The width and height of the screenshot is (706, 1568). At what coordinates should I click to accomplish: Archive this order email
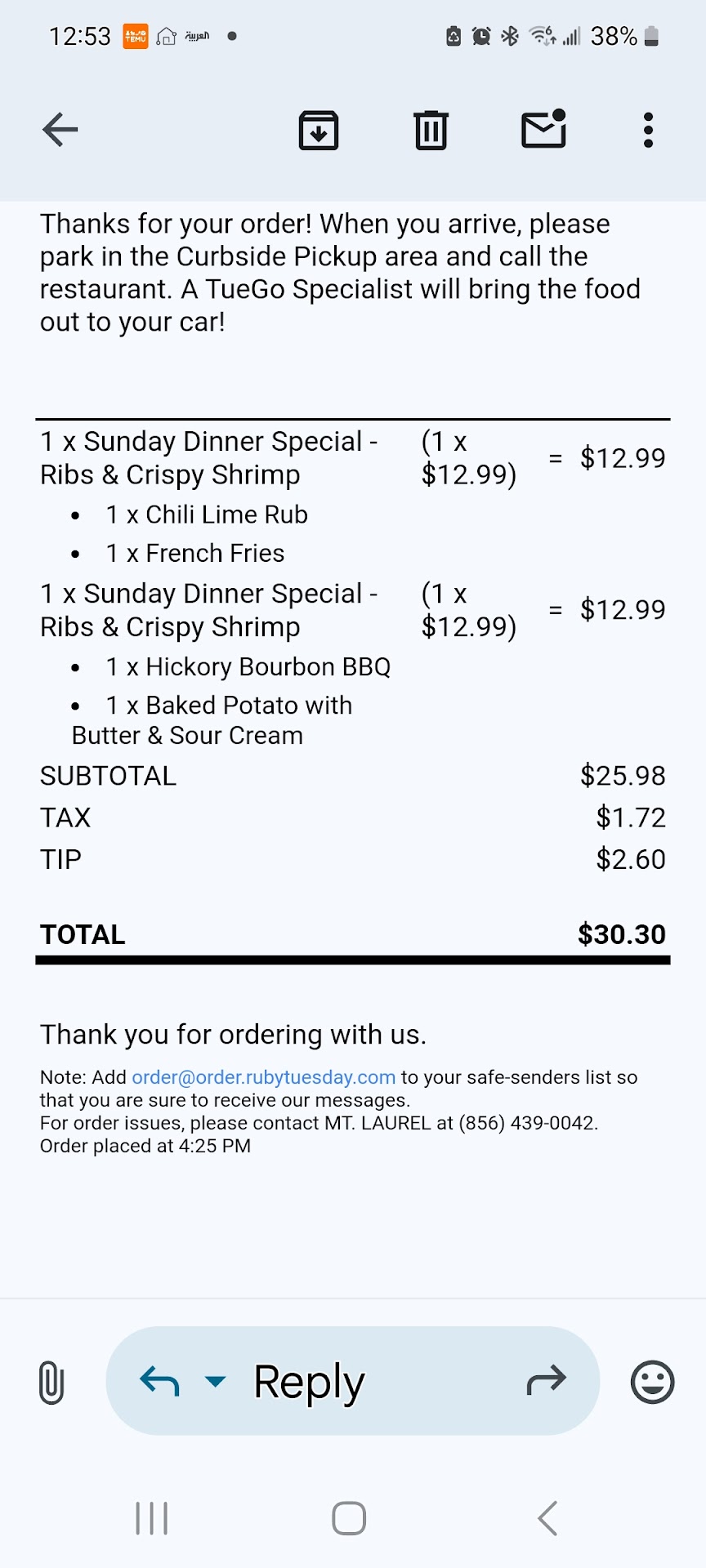tap(318, 130)
